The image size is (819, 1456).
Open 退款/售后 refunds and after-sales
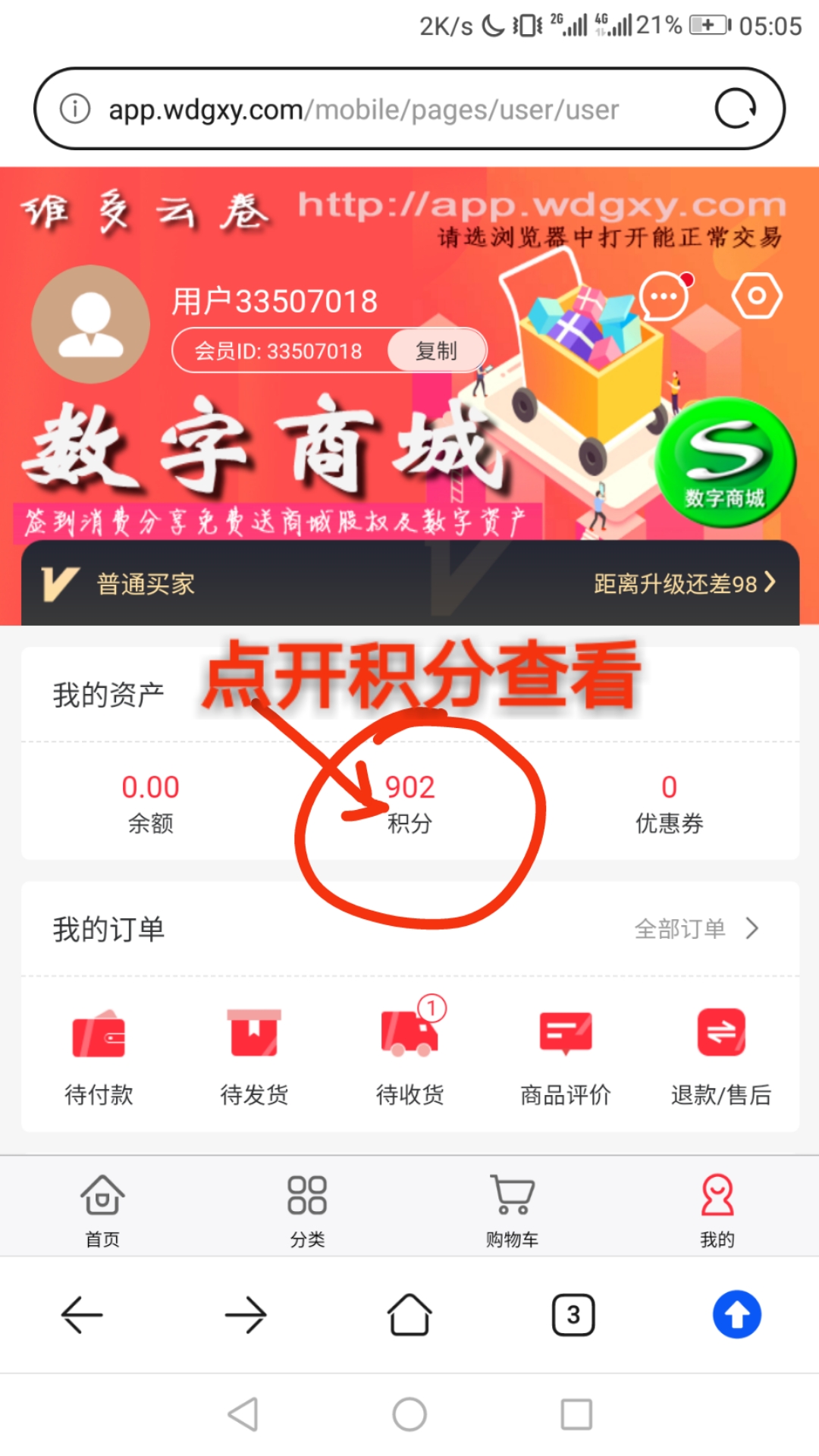click(721, 1054)
